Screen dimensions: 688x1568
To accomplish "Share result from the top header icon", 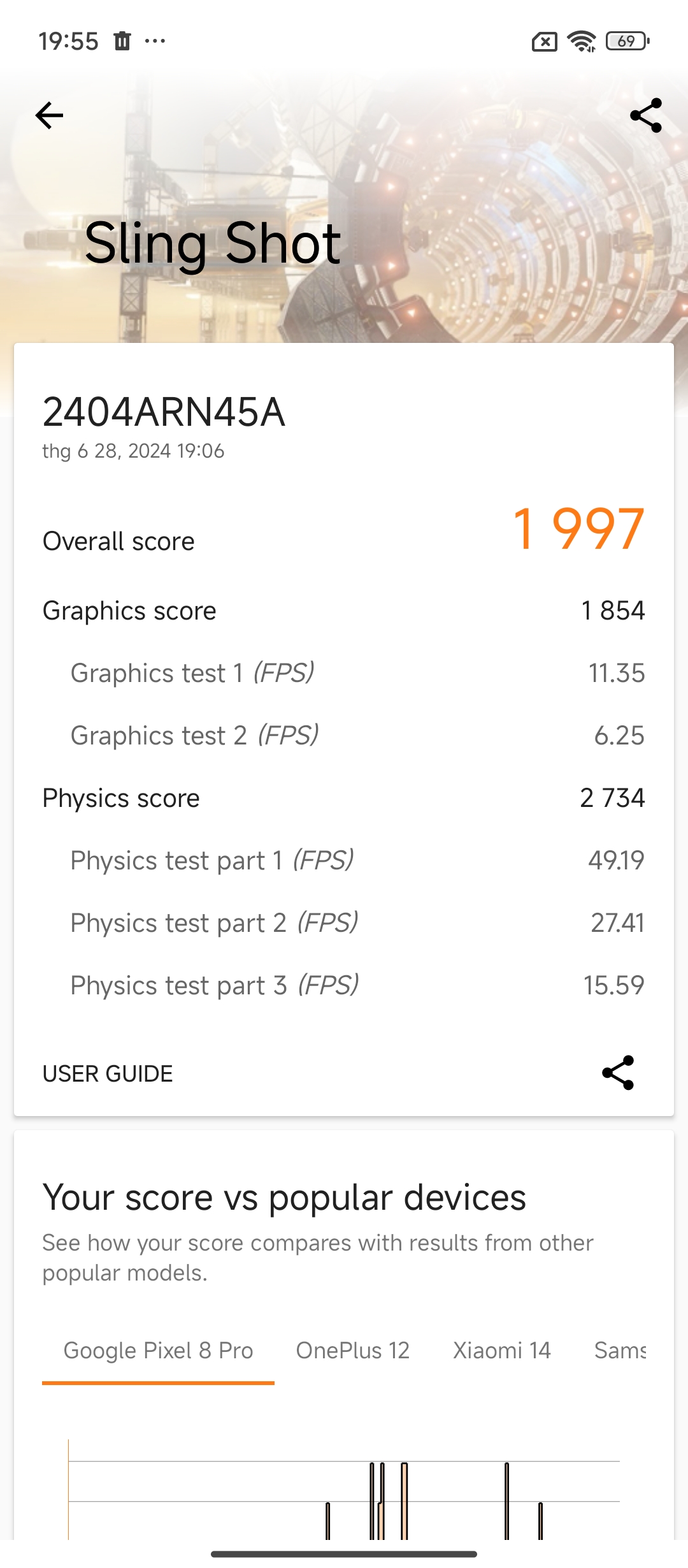I will pyautogui.click(x=645, y=115).
